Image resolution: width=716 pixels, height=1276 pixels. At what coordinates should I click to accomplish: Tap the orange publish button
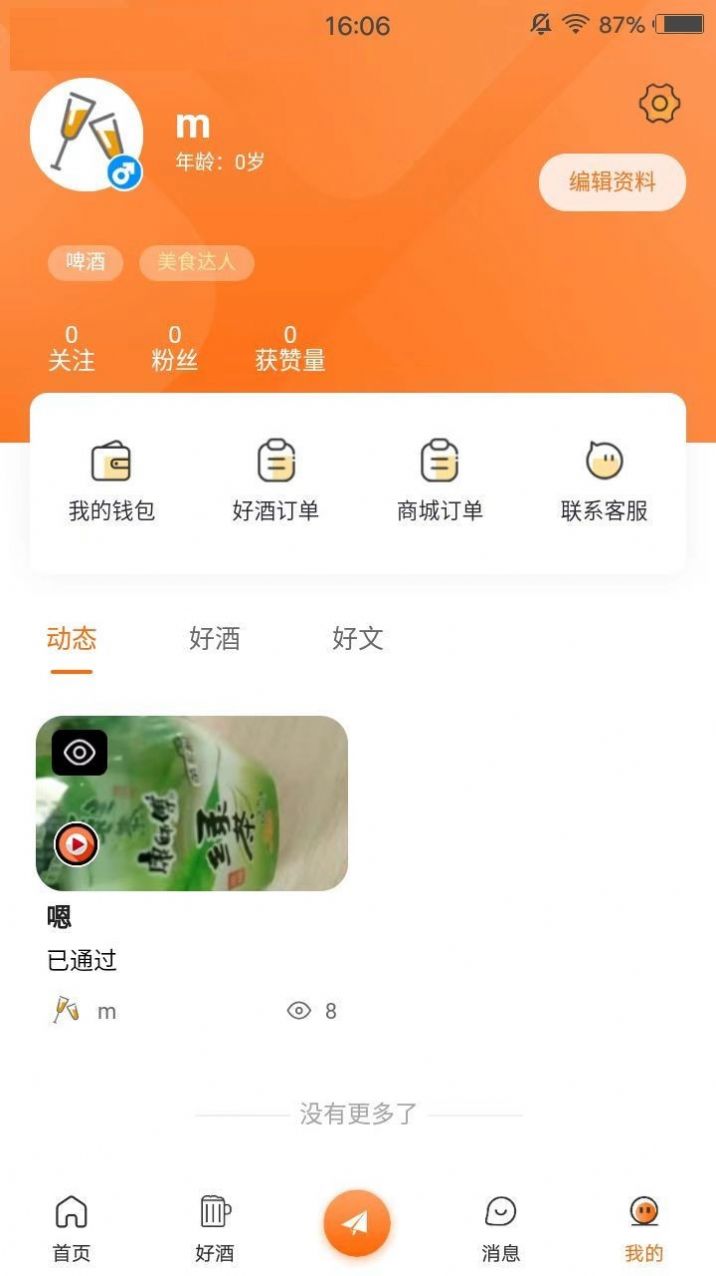(x=357, y=1222)
